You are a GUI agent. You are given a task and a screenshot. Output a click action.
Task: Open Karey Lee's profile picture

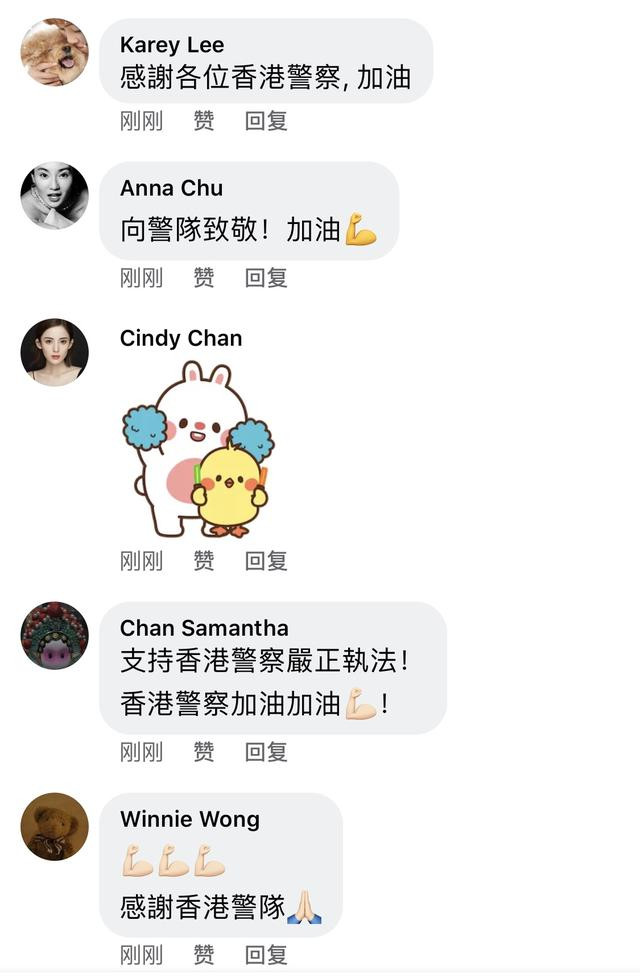click(55, 52)
